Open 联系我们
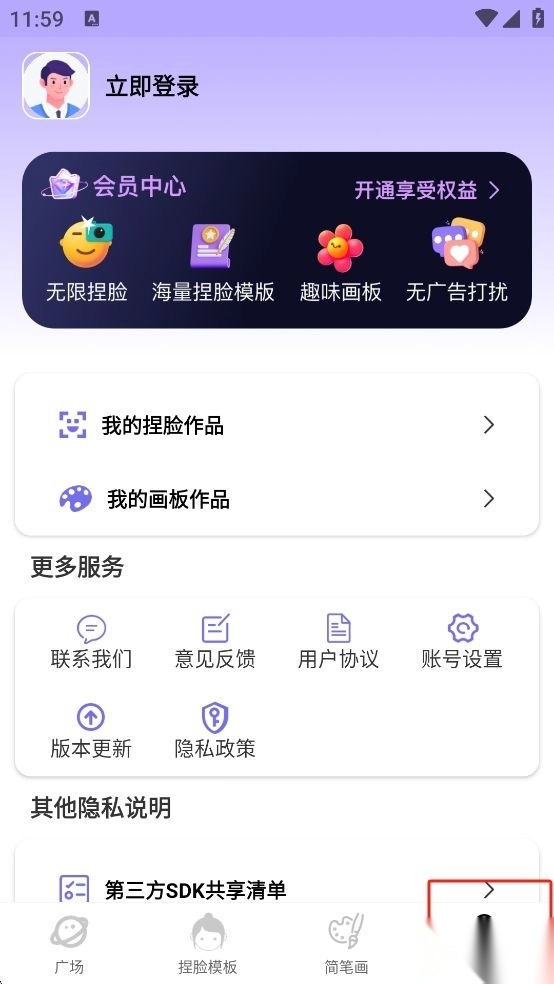This screenshot has height=984, width=554. (x=92, y=642)
